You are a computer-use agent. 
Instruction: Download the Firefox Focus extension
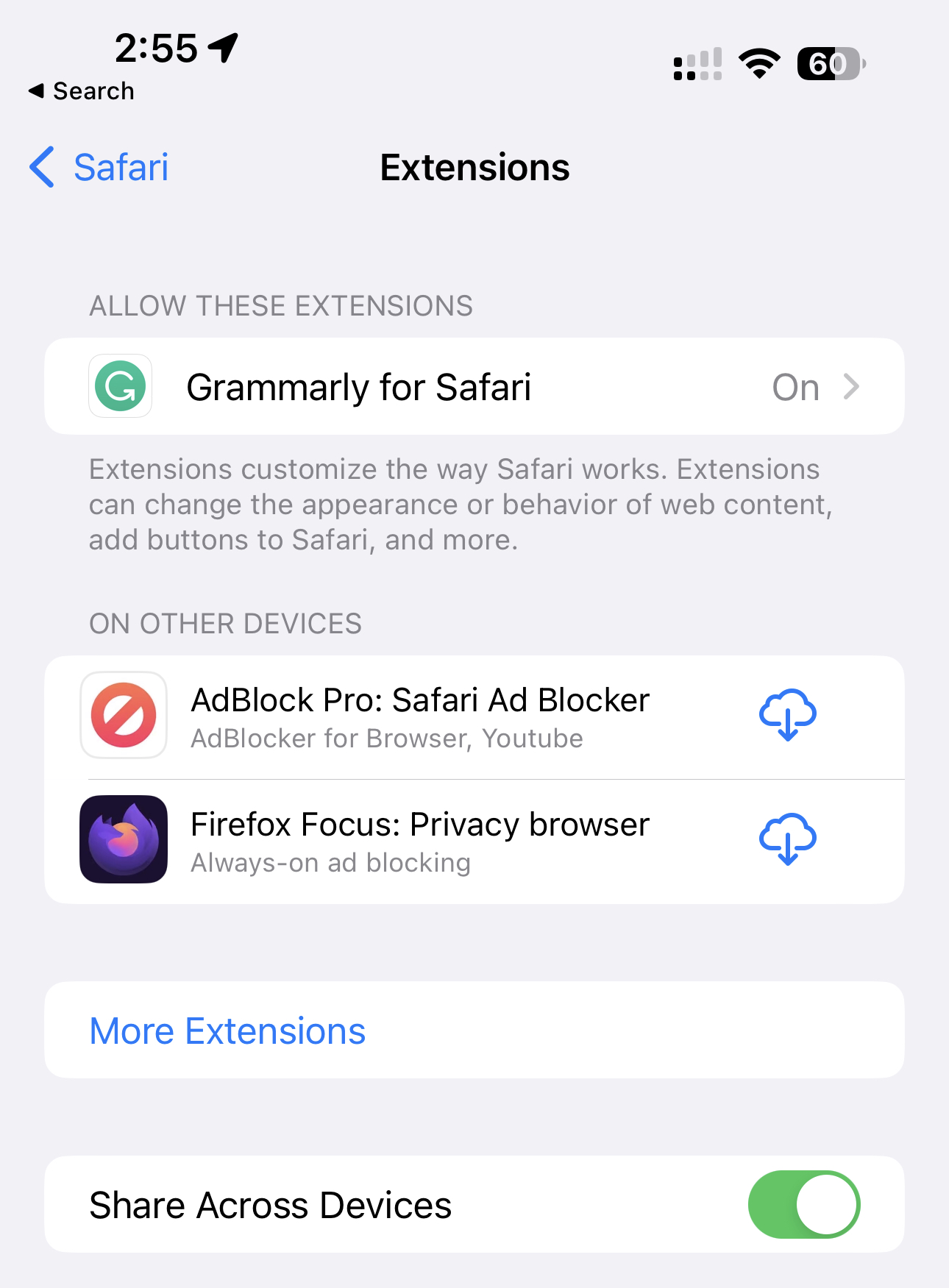[x=787, y=839]
